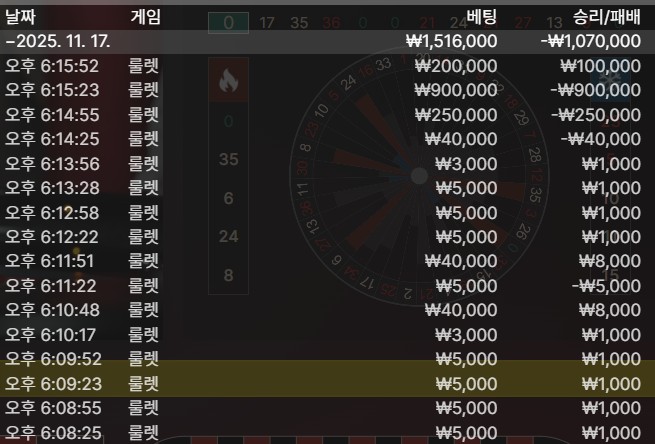This screenshot has height=444, width=655.
Task: Select the 오후 6:11:22 losing bet row
Action: [327, 286]
